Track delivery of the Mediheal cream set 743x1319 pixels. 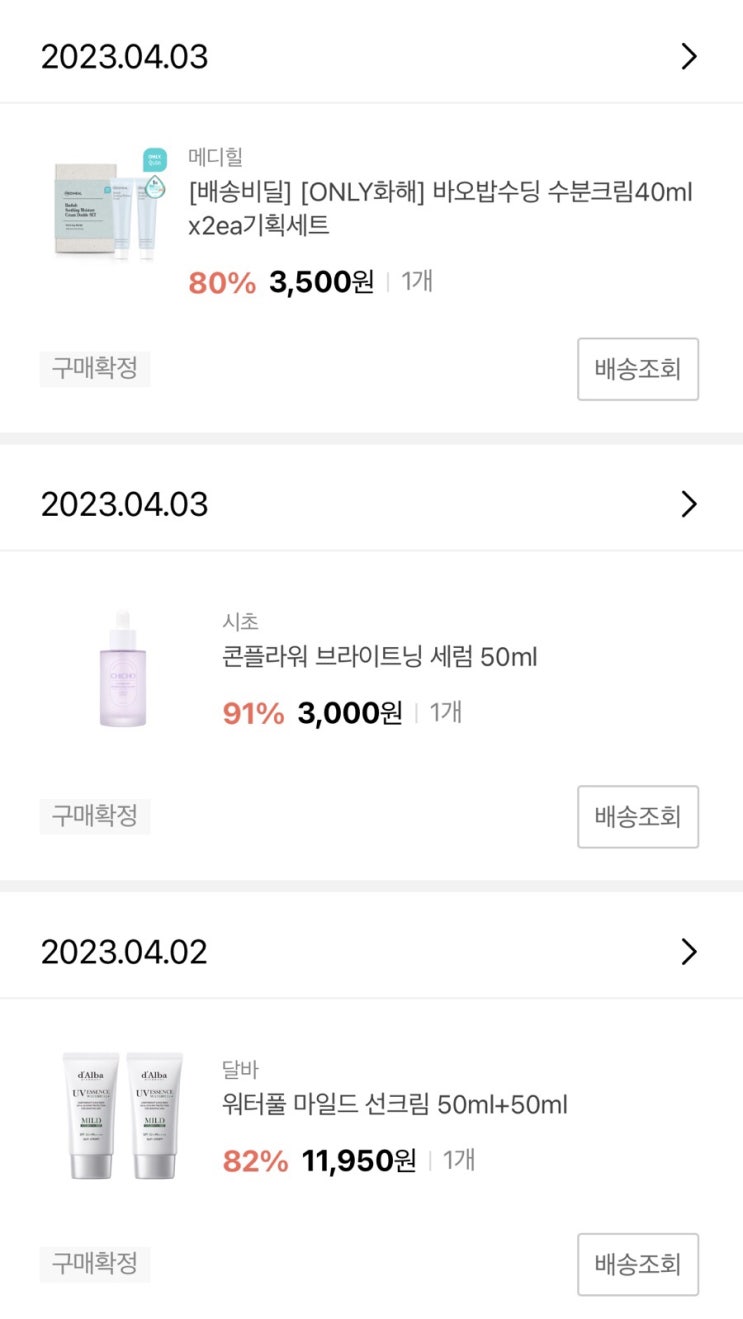click(x=637, y=369)
